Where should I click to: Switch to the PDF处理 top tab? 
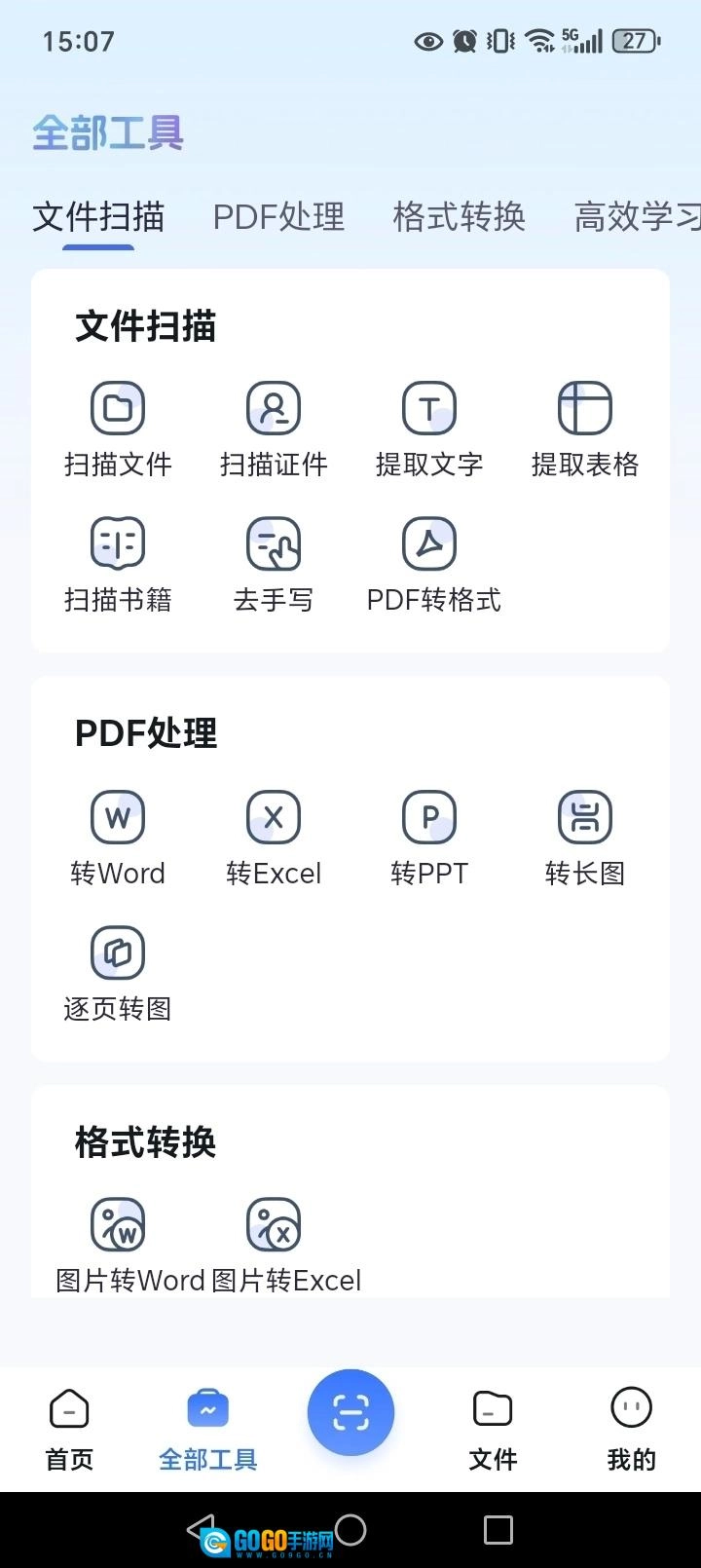pos(278,216)
